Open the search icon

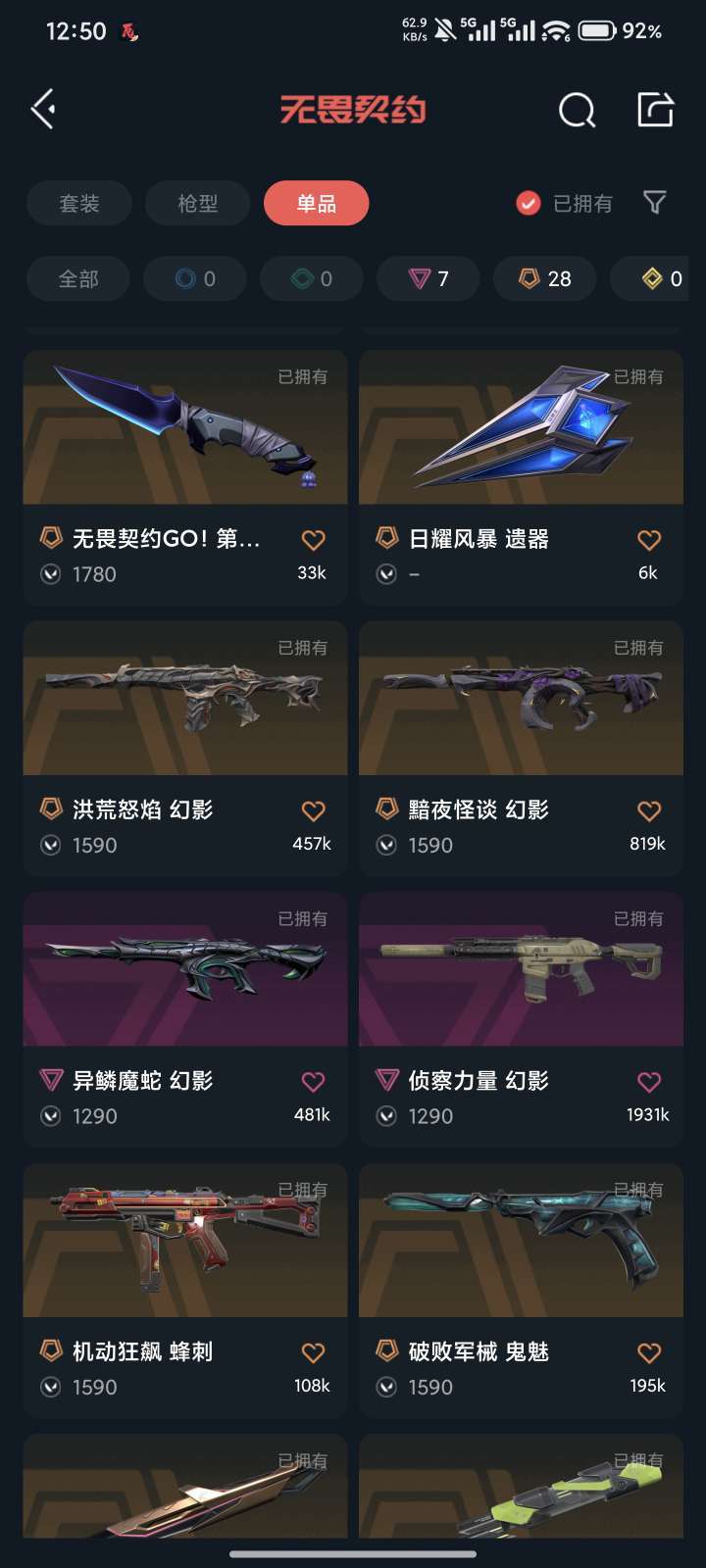click(x=577, y=111)
